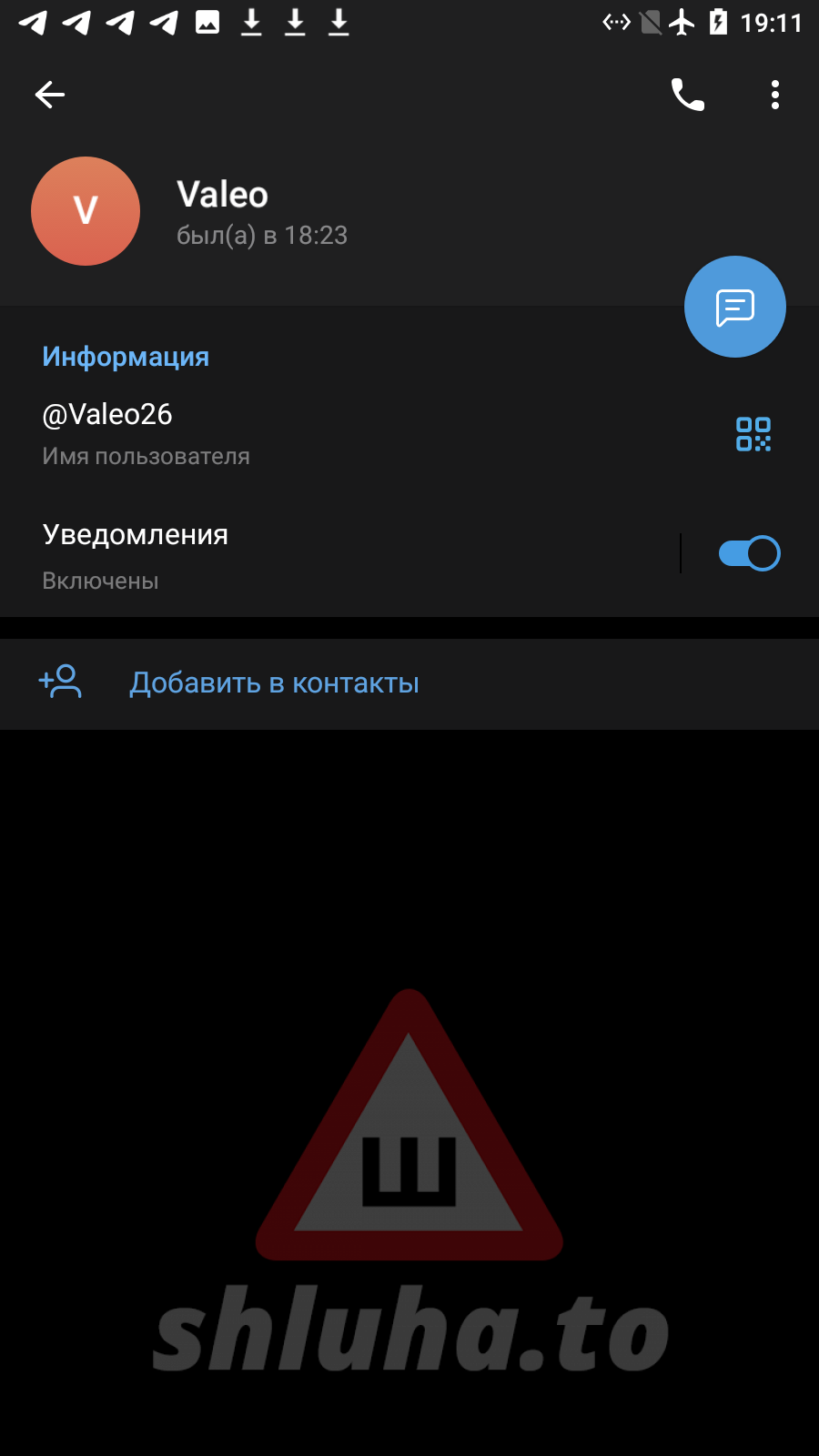Viewport: 819px width, 1456px height.
Task: Tap Добавить в контакты
Action: [x=273, y=683]
